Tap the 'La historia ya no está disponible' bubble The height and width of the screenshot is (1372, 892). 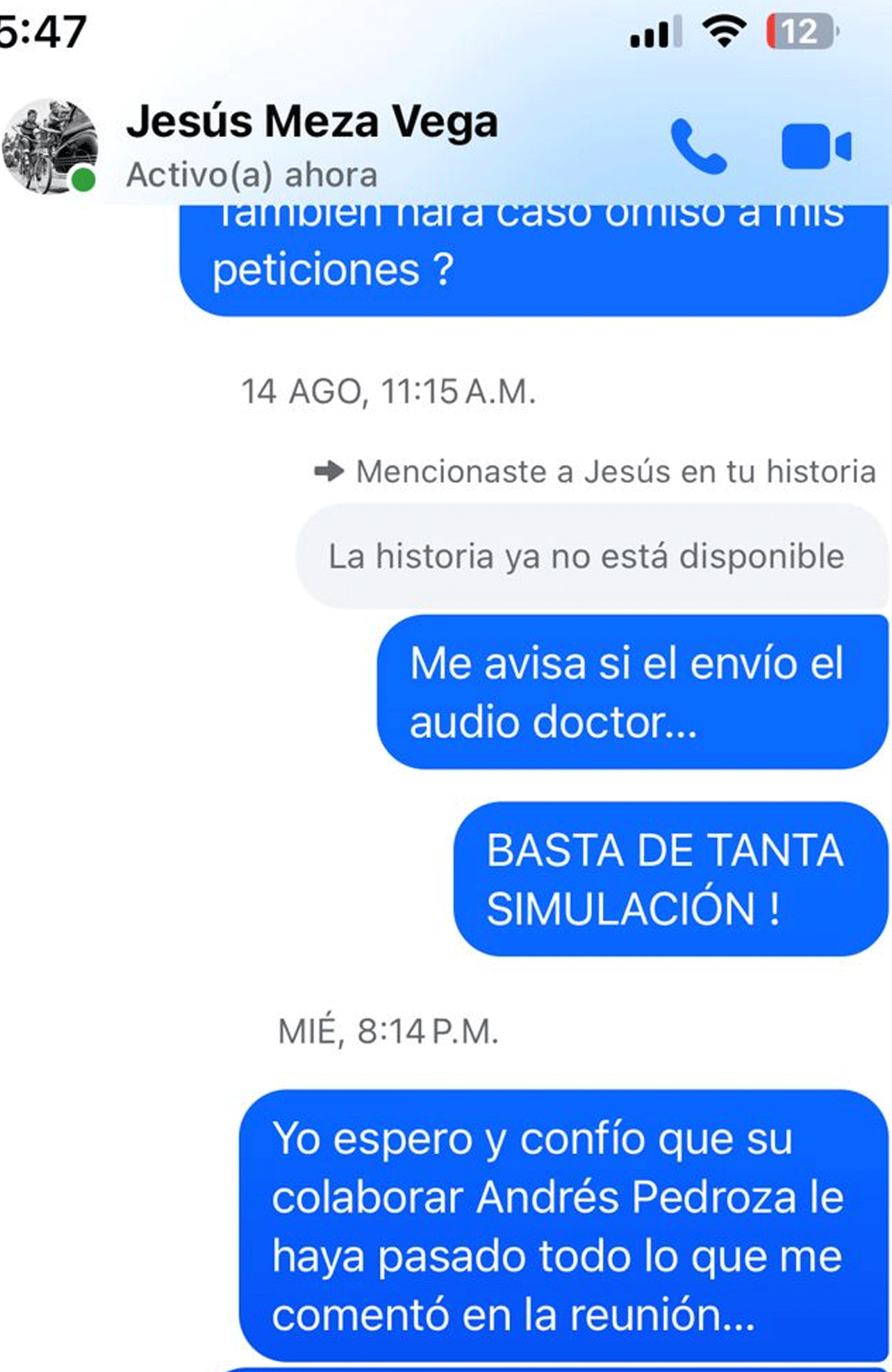(x=588, y=557)
